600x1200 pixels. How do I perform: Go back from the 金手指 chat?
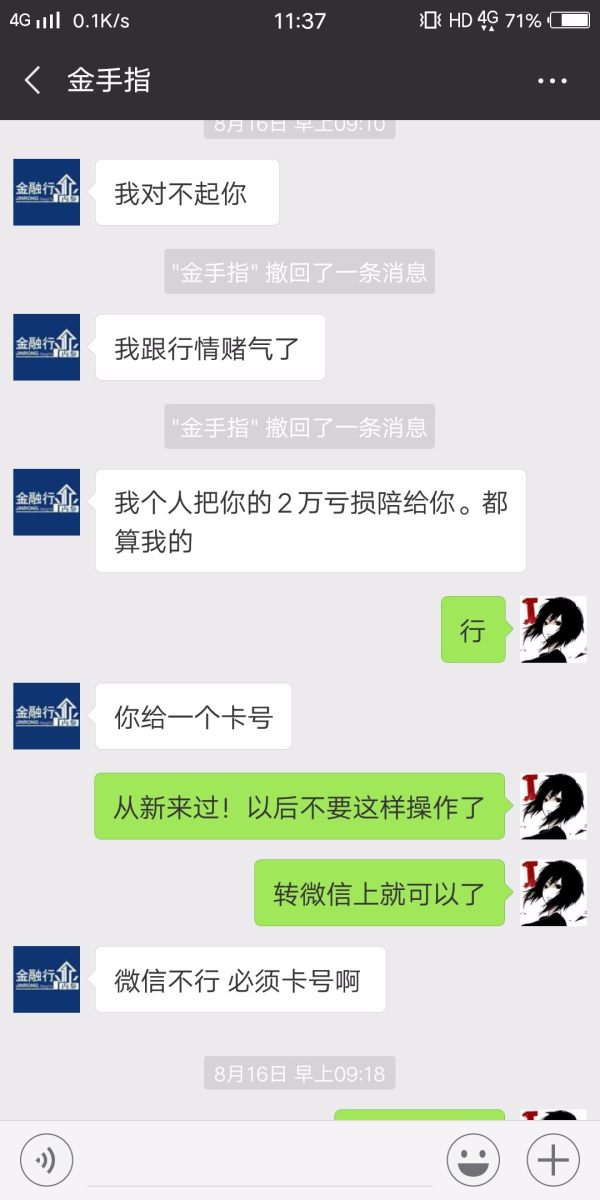point(33,80)
